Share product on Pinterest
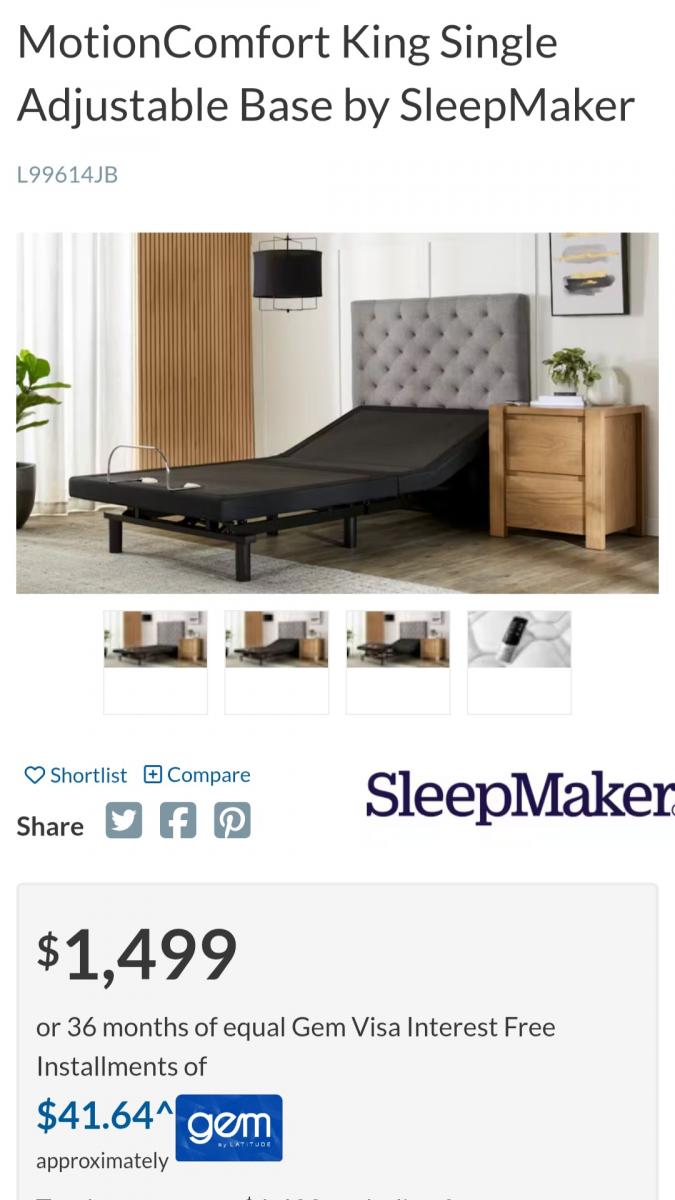Viewport: 675px width, 1200px height. [232, 821]
